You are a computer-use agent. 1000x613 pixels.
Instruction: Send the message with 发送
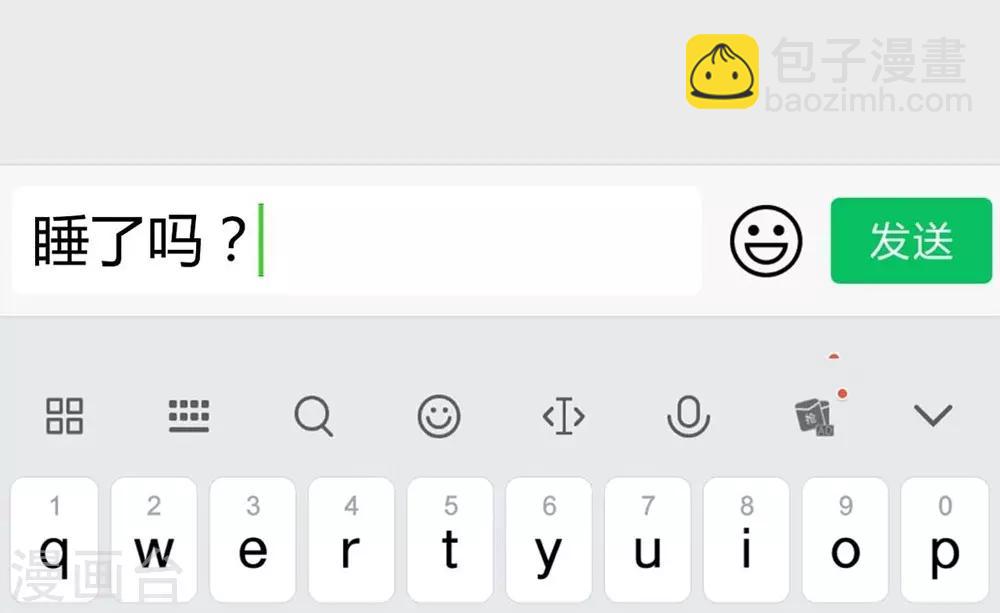(910, 241)
